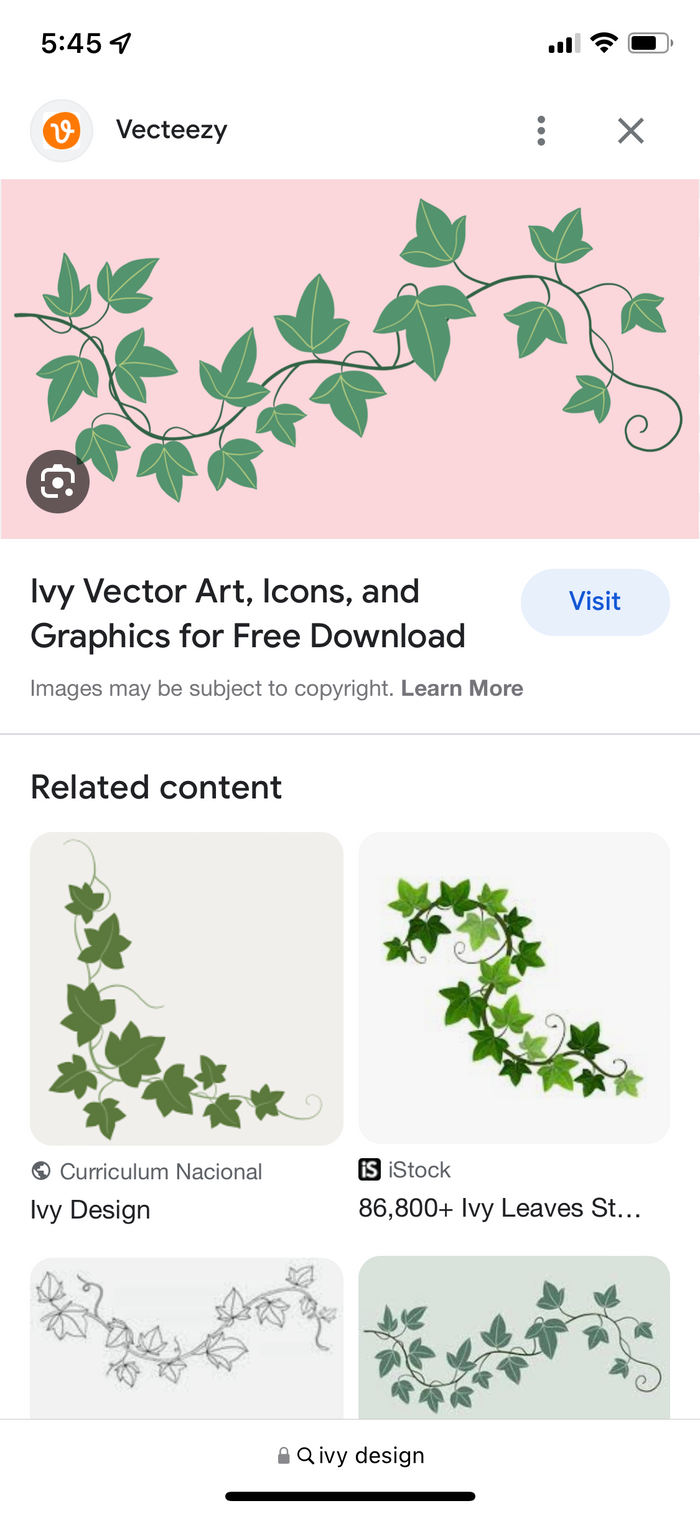The height and width of the screenshot is (1516, 700).
Task: Open the ivy vine on green background image
Action: click(x=514, y=1337)
